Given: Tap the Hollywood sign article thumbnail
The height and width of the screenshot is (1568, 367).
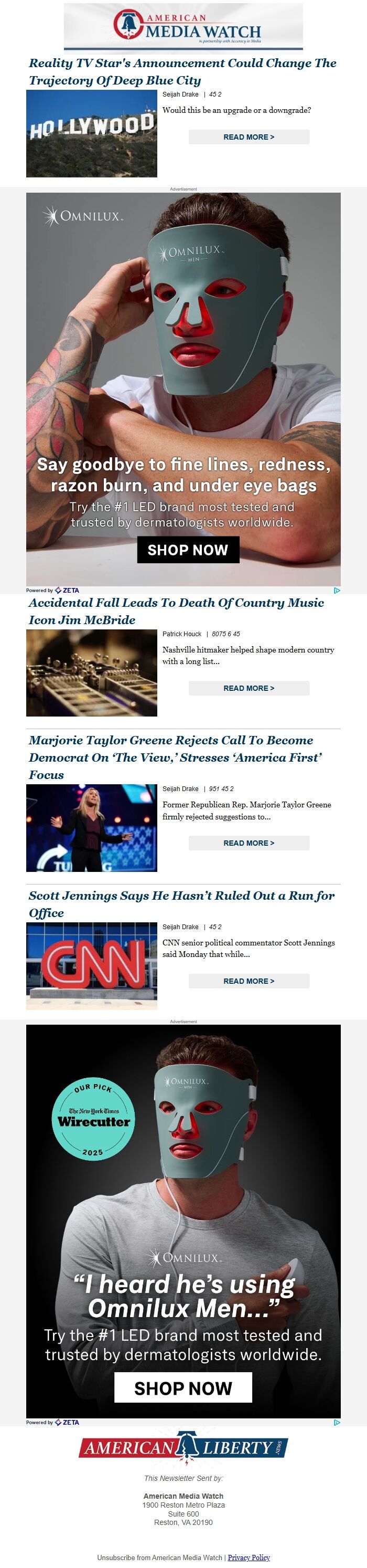Looking at the screenshot, I should click(x=92, y=134).
